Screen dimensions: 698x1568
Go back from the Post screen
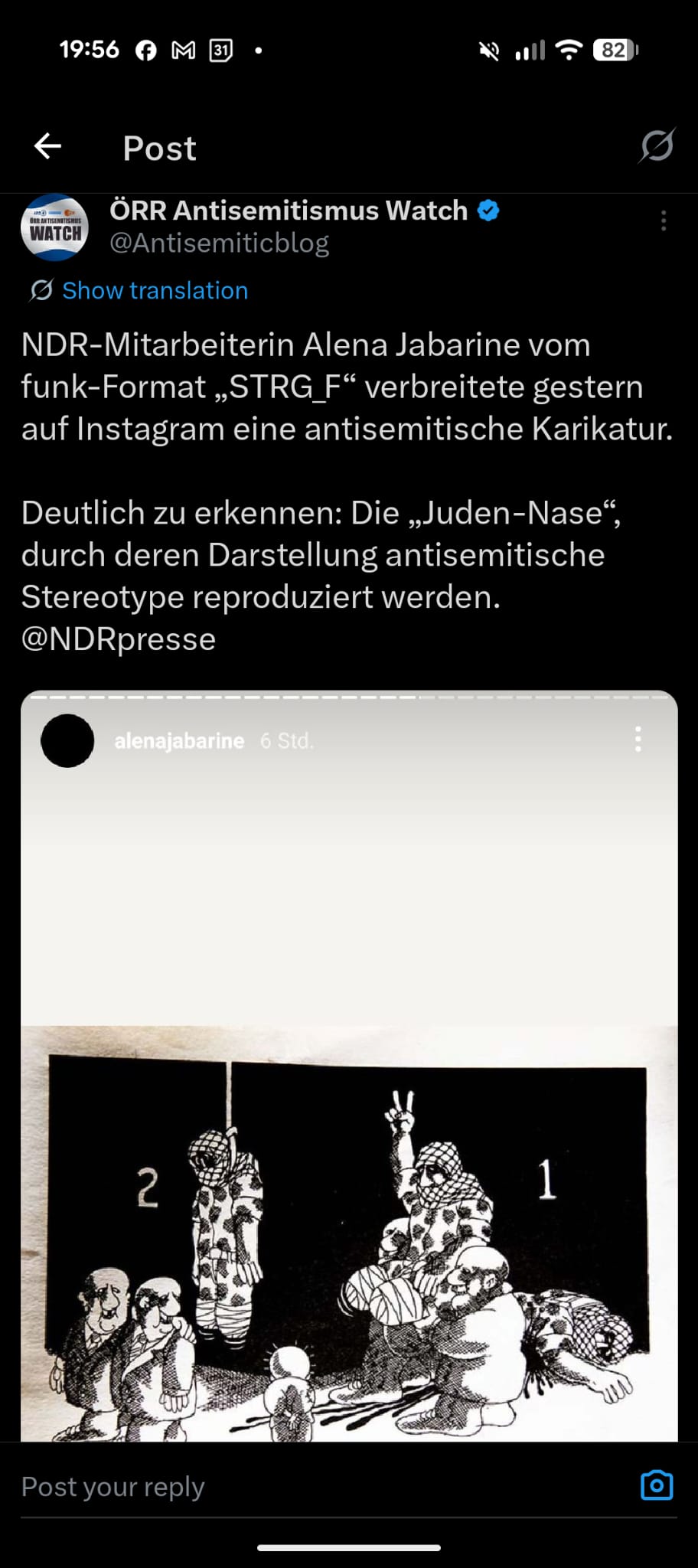pos(47,146)
